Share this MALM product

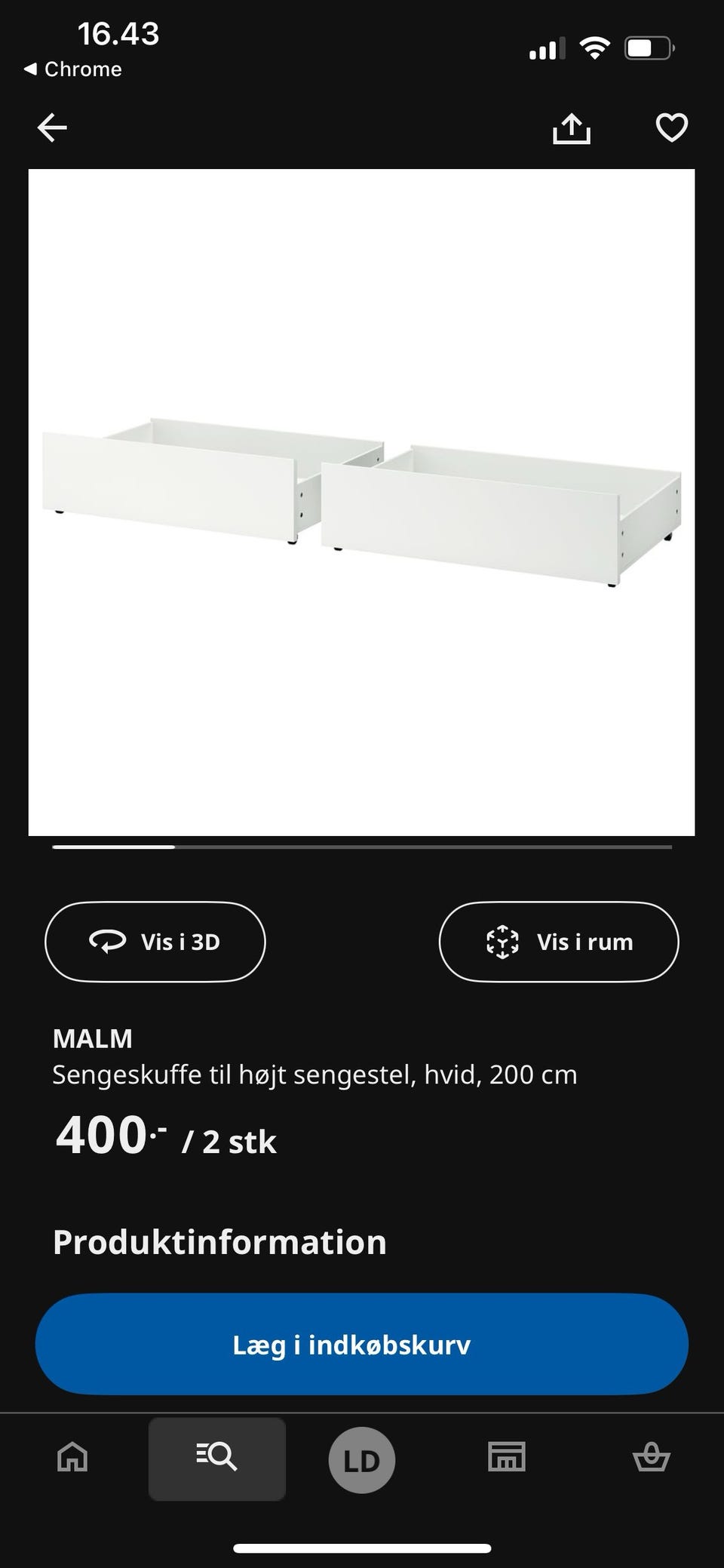pos(572,128)
